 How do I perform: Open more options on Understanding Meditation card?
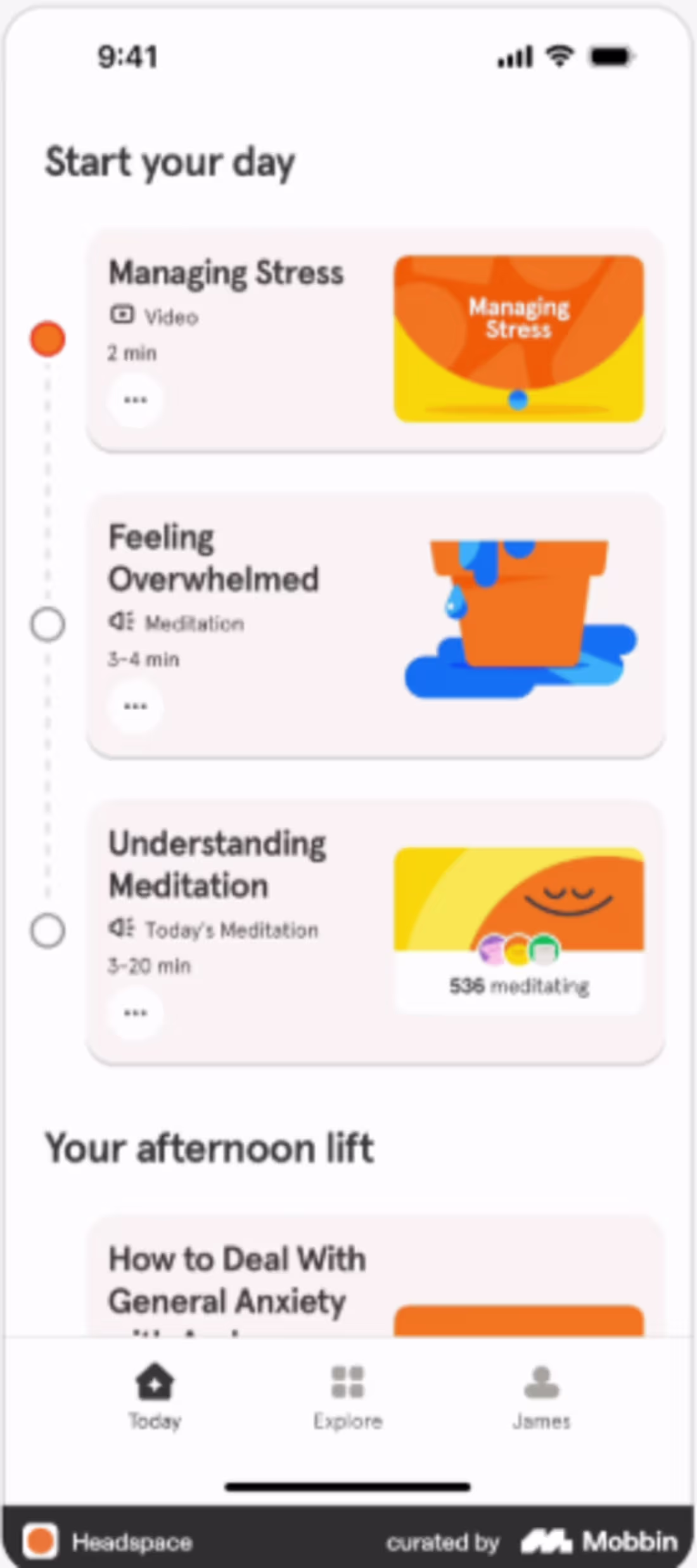click(135, 1013)
